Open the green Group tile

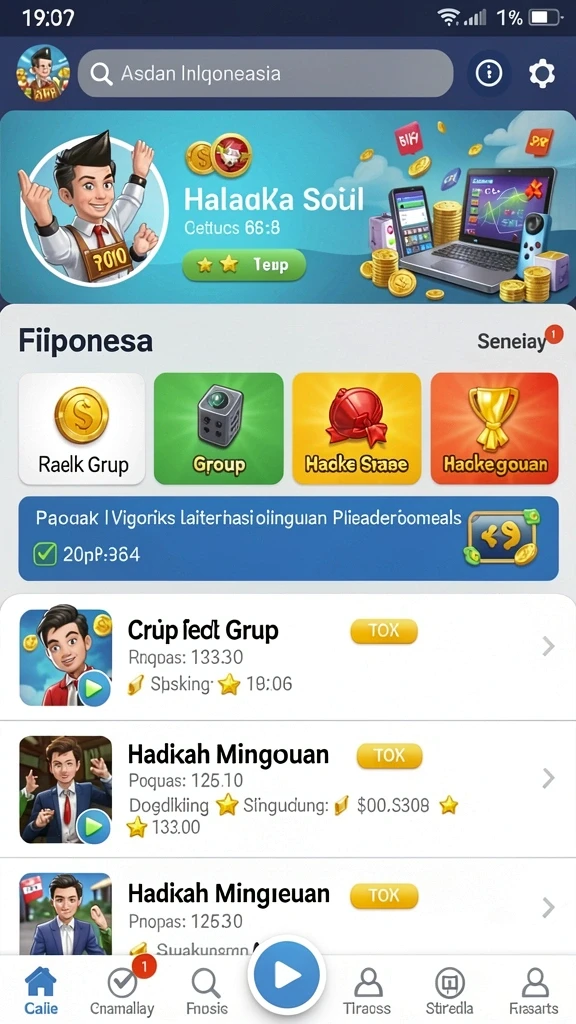pos(219,428)
